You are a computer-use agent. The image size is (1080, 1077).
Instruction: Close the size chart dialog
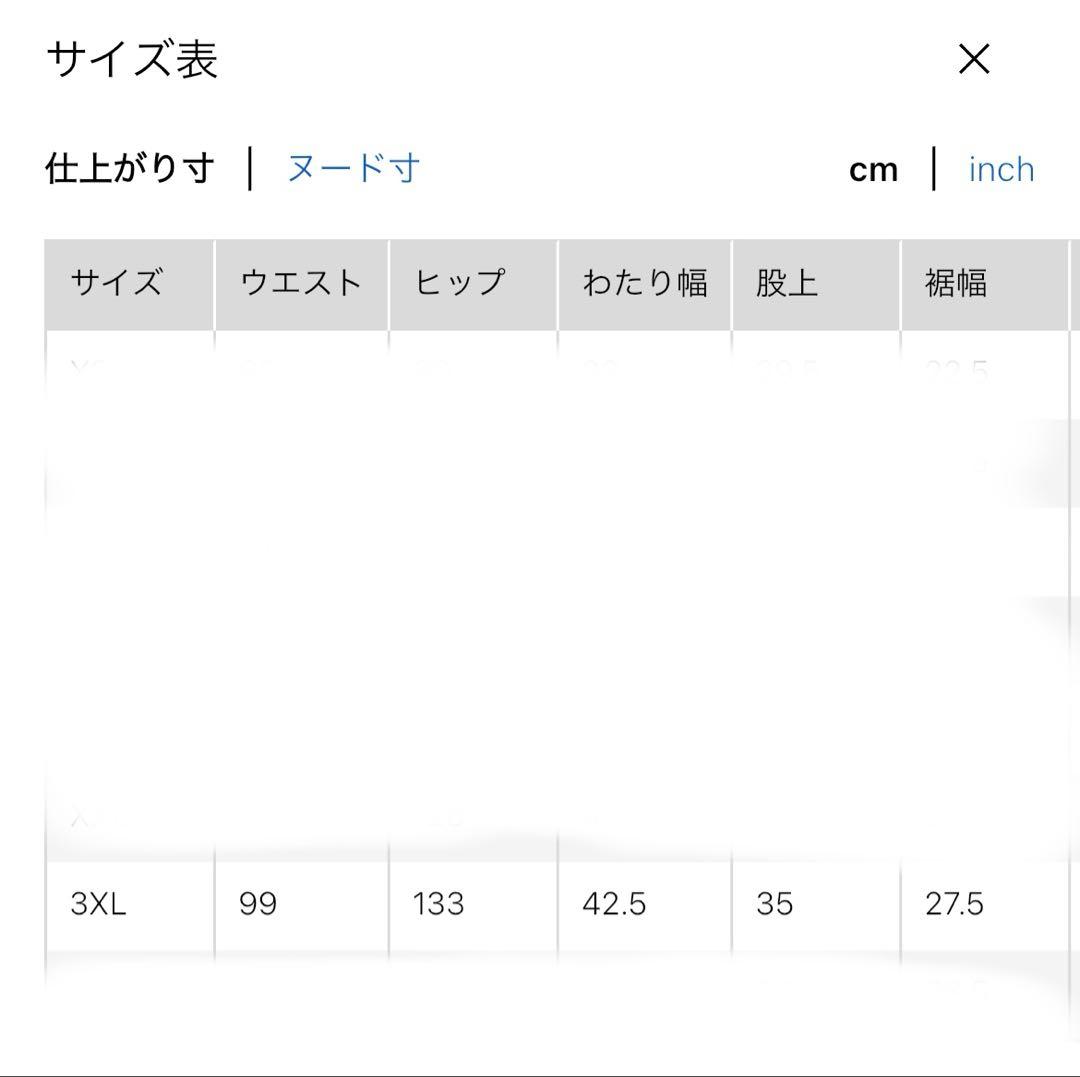click(x=973, y=60)
